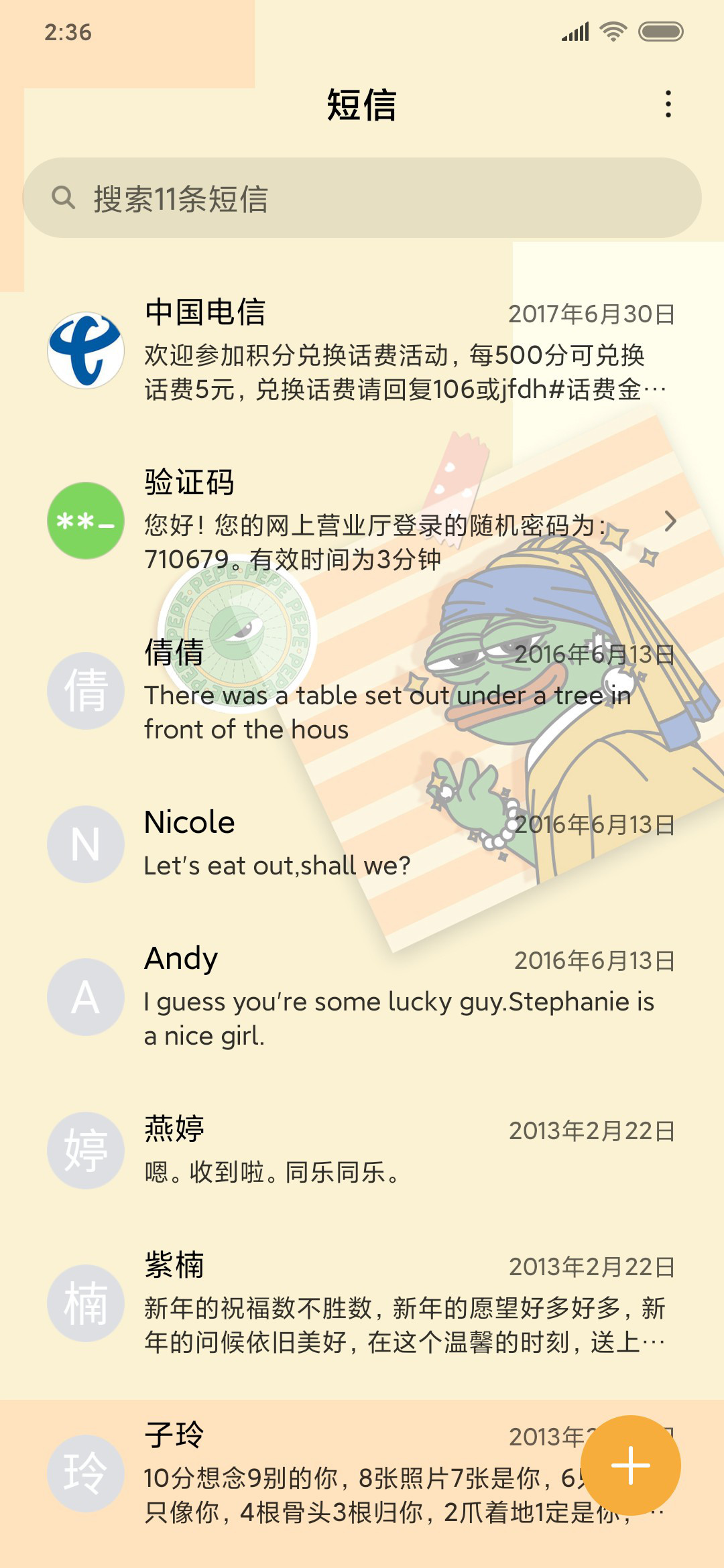Open the chat with Nicole

pyautogui.click(x=362, y=844)
